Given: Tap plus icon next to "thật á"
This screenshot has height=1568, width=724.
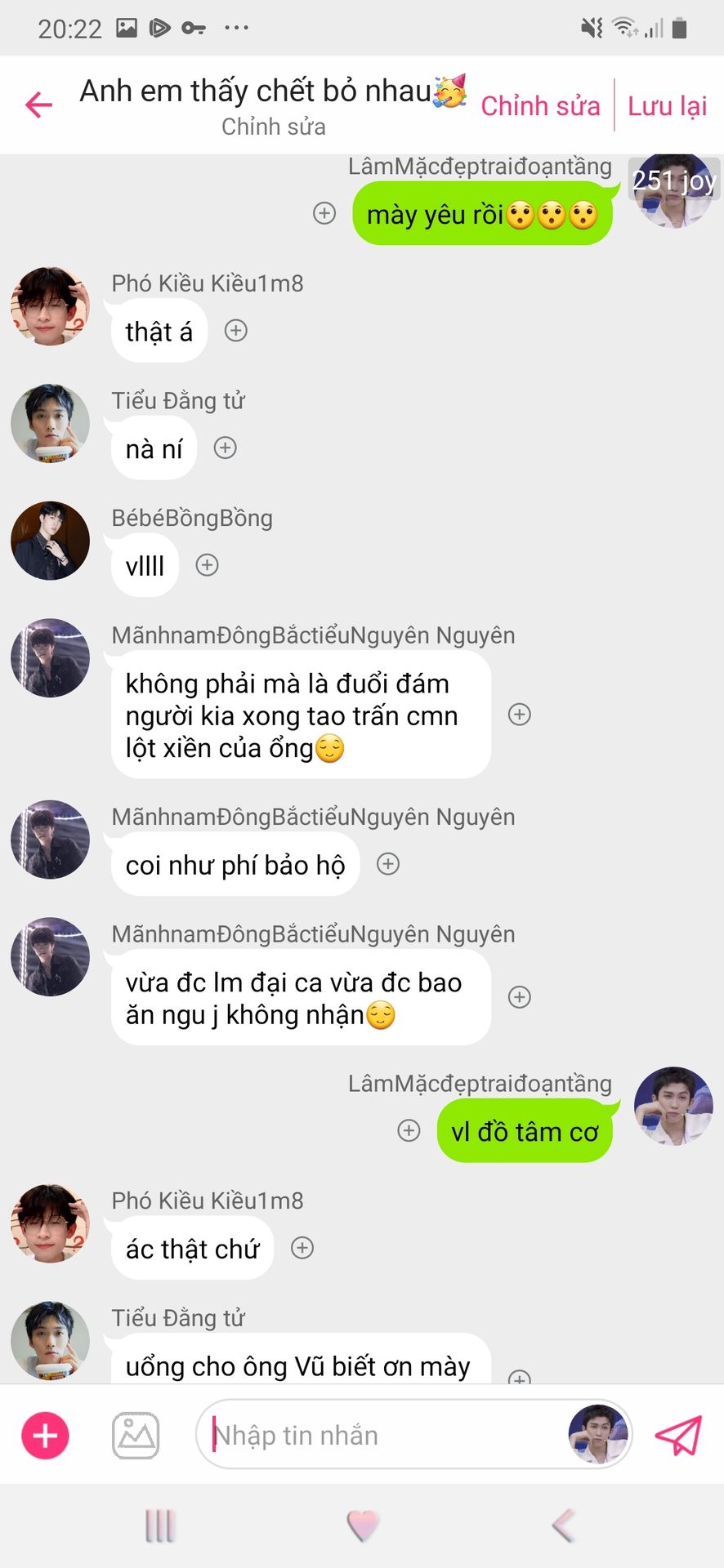Looking at the screenshot, I should 236,331.
